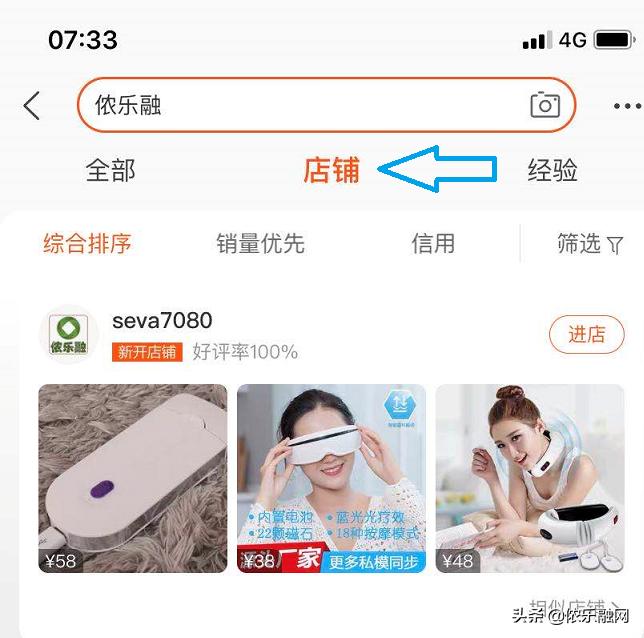View the ¥38 eye massager product

point(331,478)
